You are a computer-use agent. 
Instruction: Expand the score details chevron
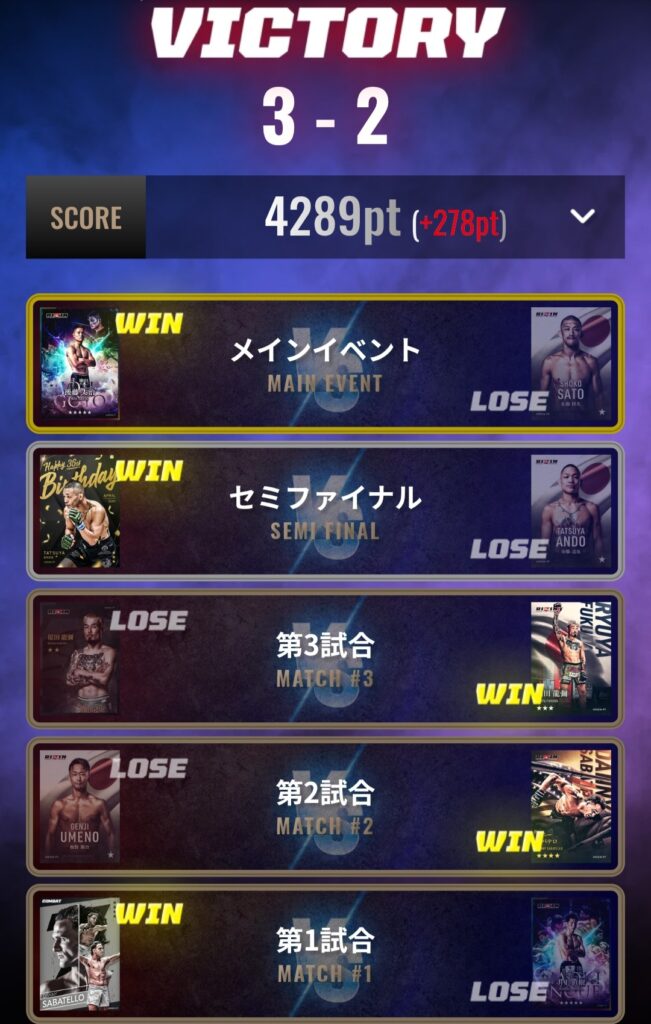click(582, 217)
